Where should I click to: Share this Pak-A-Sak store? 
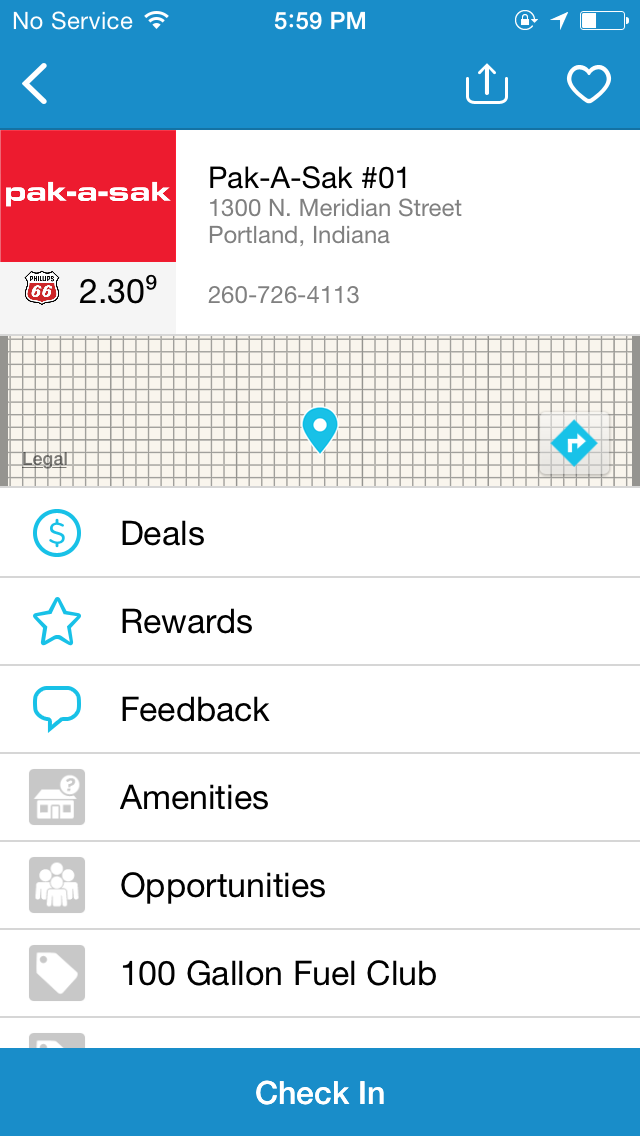click(x=487, y=85)
